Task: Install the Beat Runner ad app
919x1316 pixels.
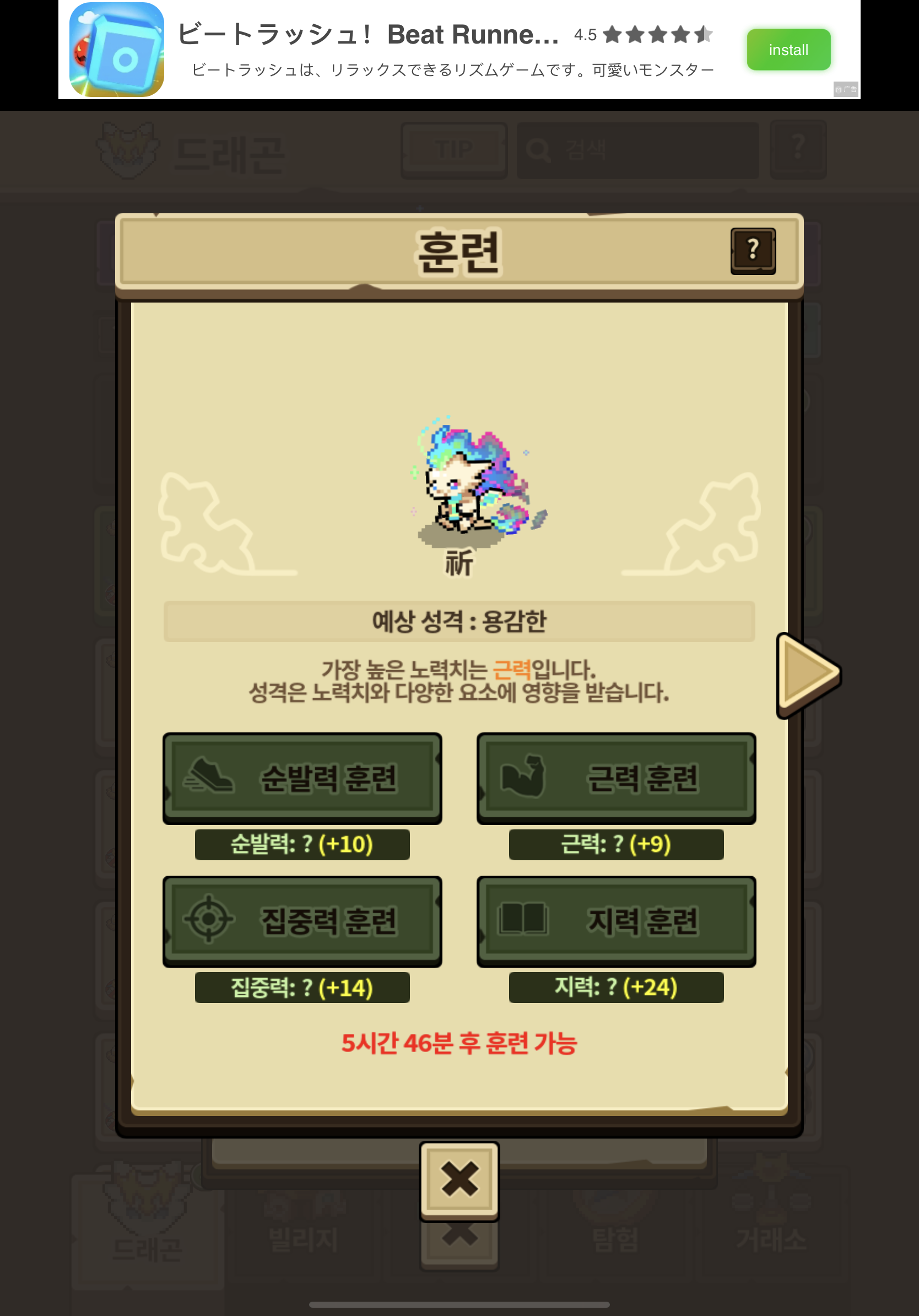Action: pos(788,50)
